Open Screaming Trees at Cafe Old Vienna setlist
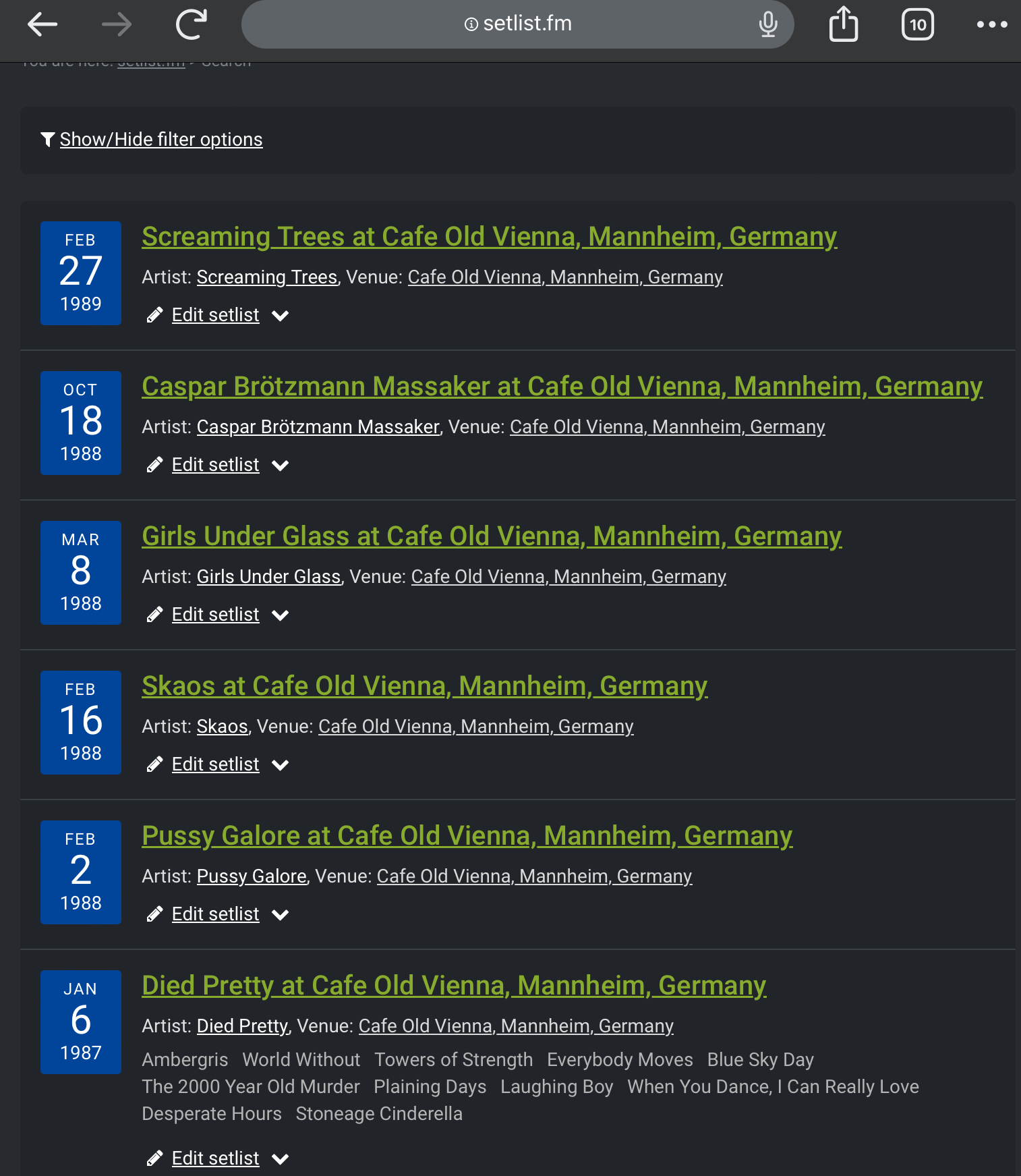 pos(489,237)
